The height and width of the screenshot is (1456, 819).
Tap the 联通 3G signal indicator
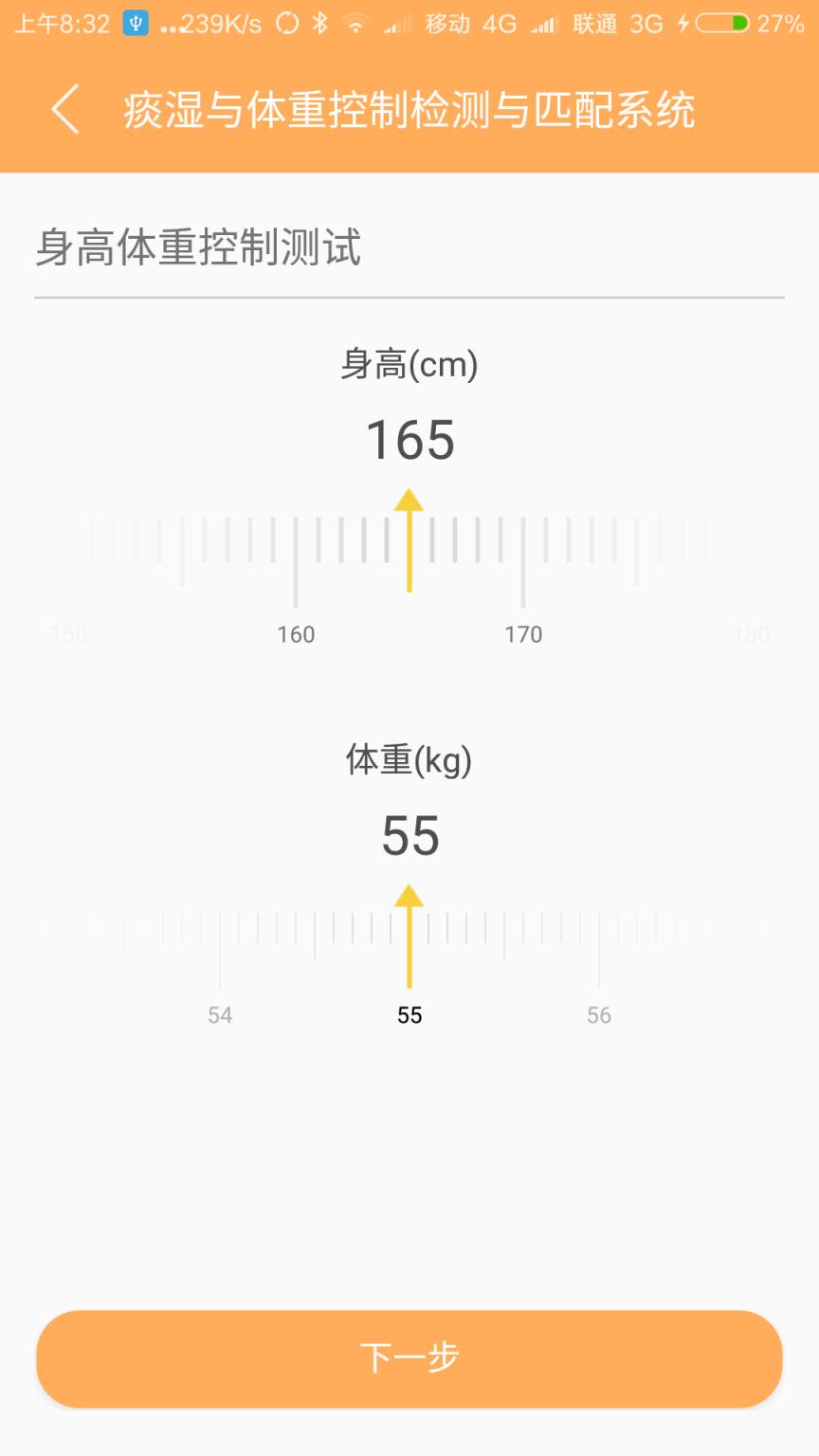[616, 24]
